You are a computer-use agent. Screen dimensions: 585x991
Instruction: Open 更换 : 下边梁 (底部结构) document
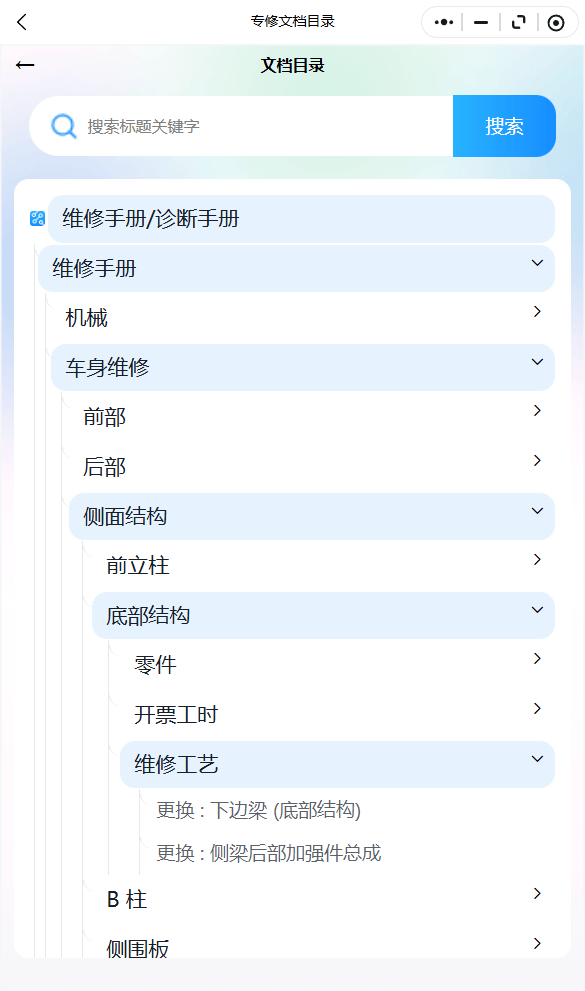(x=258, y=810)
